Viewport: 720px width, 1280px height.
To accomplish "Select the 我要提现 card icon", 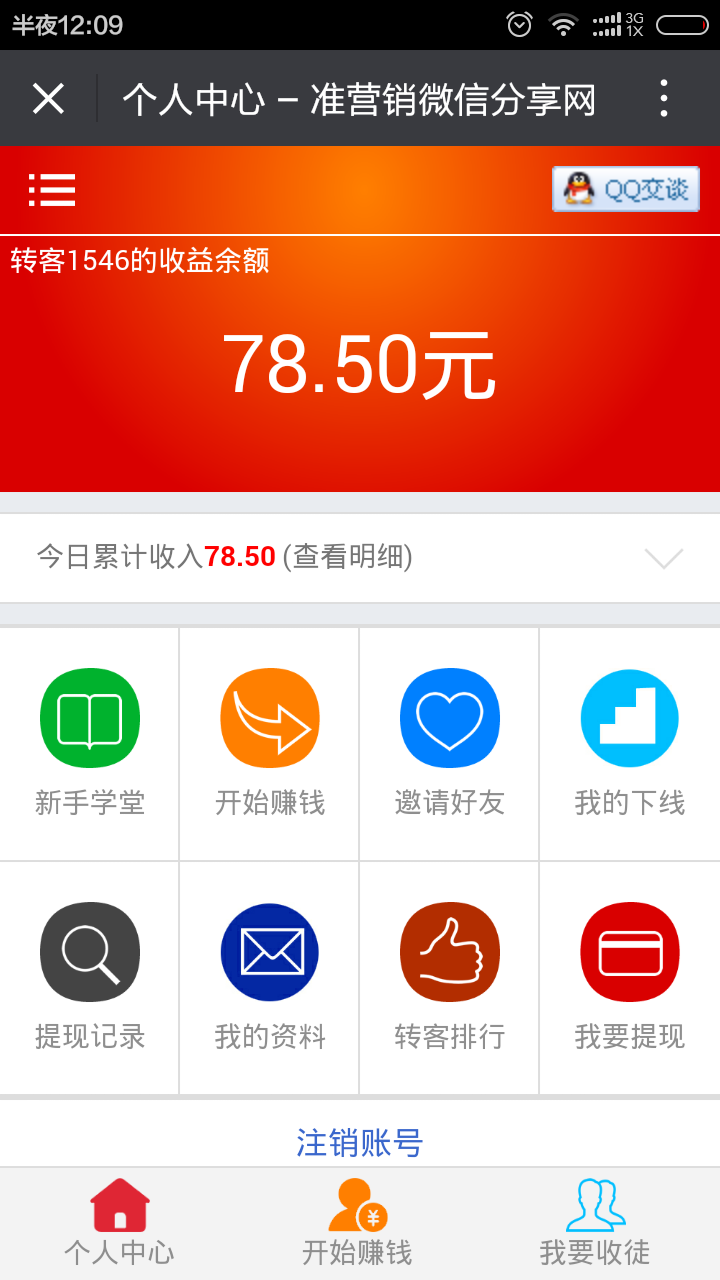I will [x=629, y=952].
